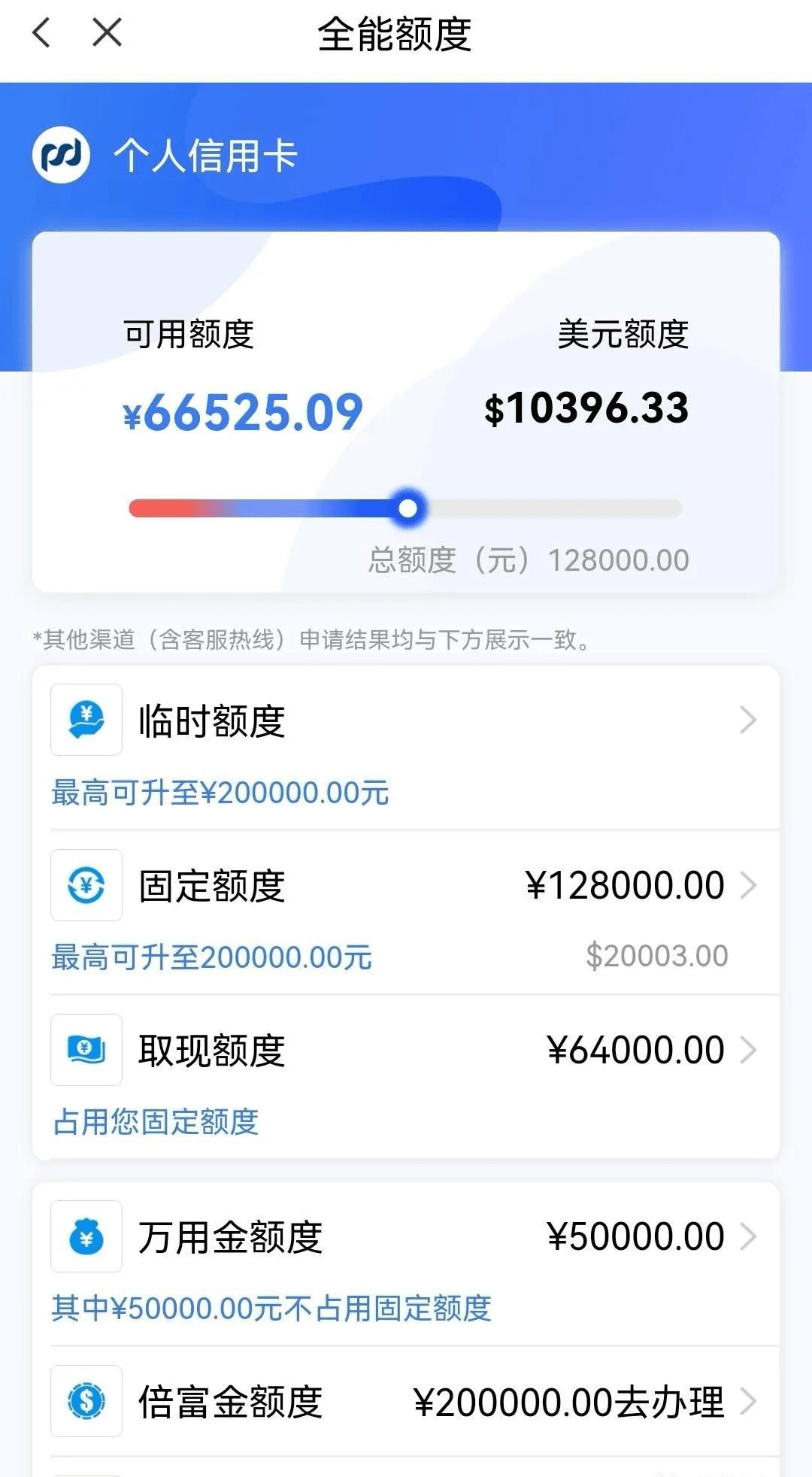
Task: Open the 最高可升至¥200000.00元 upgrade link
Action: point(220,791)
